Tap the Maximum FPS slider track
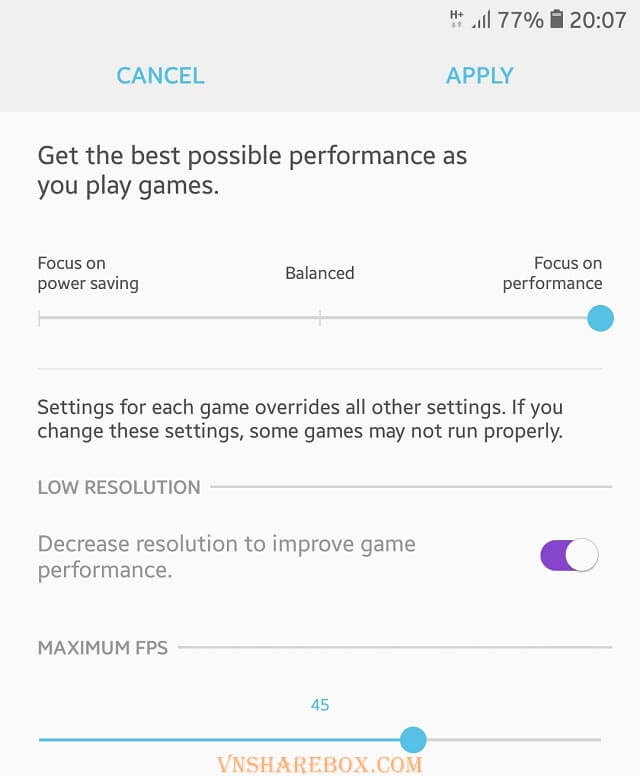640x776 pixels. point(220,740)
